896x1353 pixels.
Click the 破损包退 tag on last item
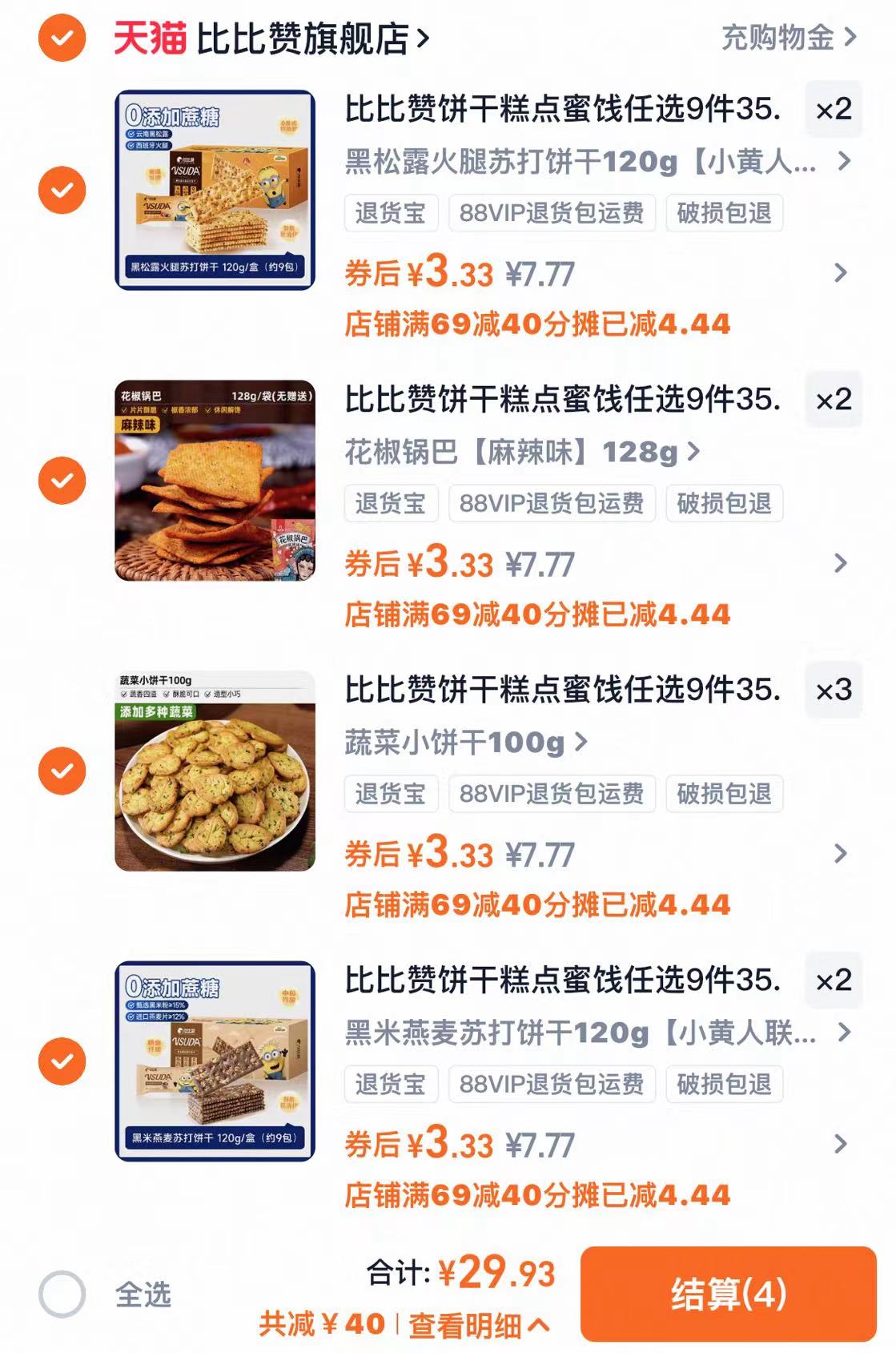(723, 1085)
